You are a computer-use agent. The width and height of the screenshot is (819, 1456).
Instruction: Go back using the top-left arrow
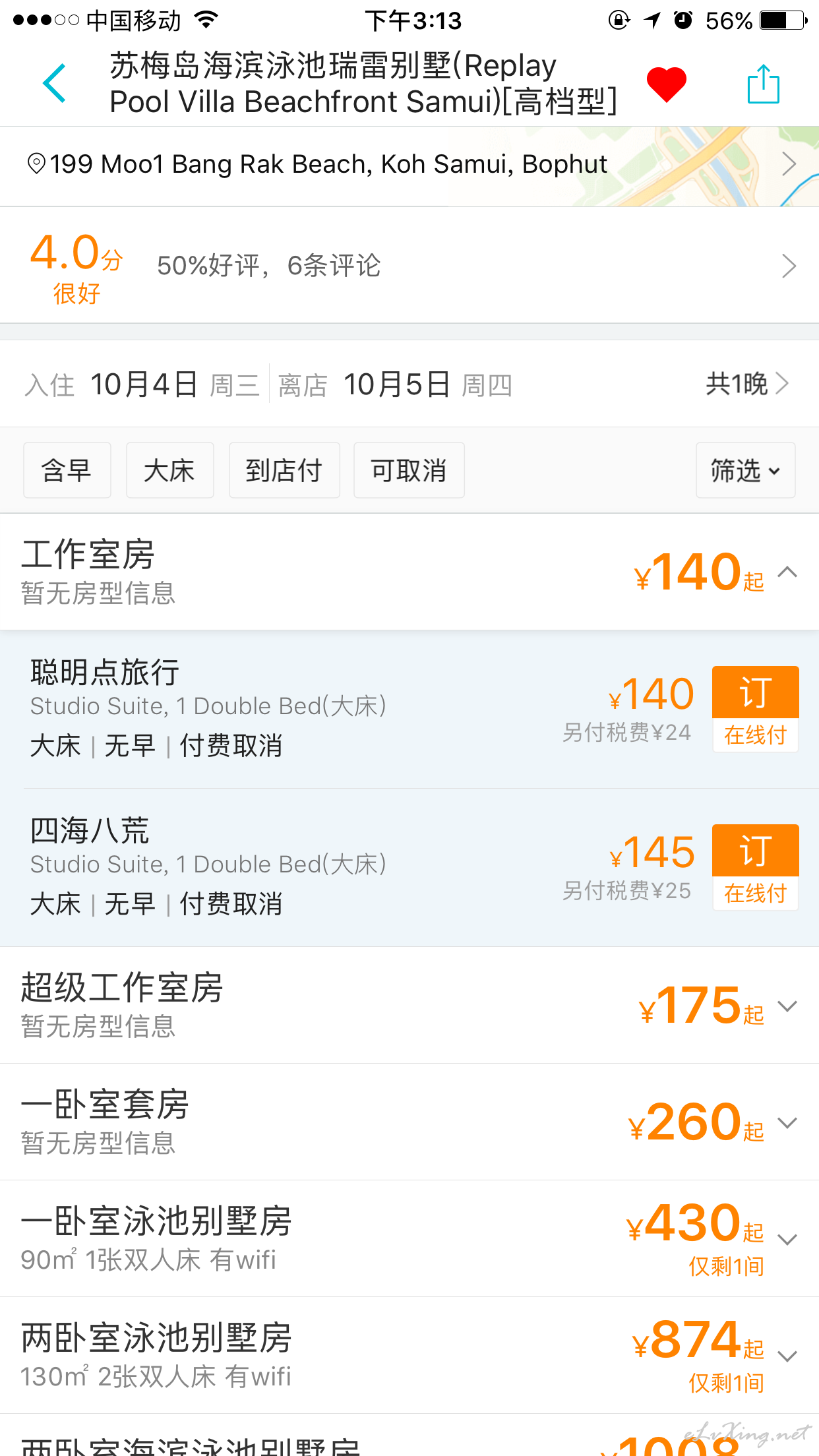coord(54,83)
